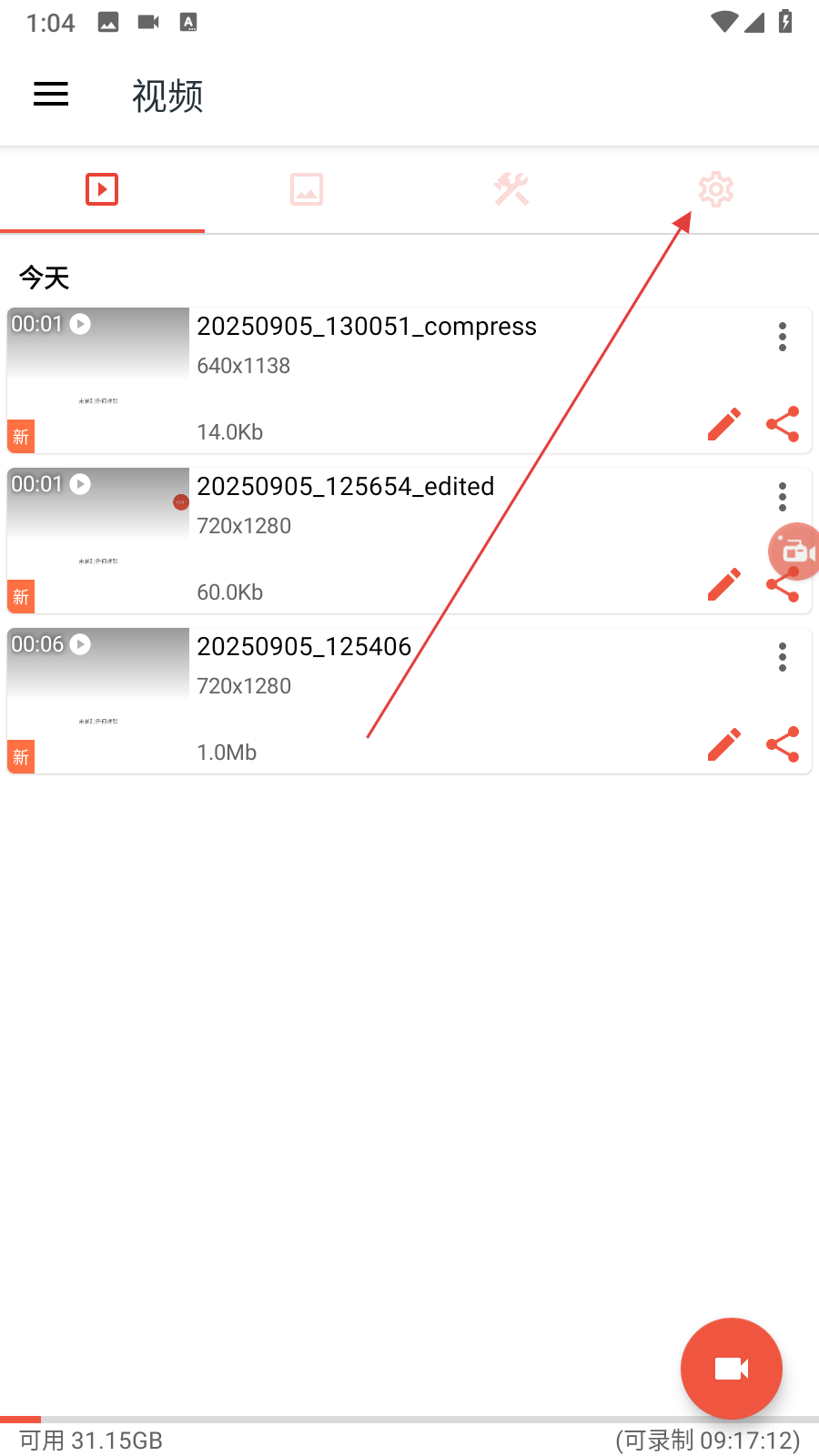
Task: Open more options for 20250905_125654_edited
Action: [783, 497]
